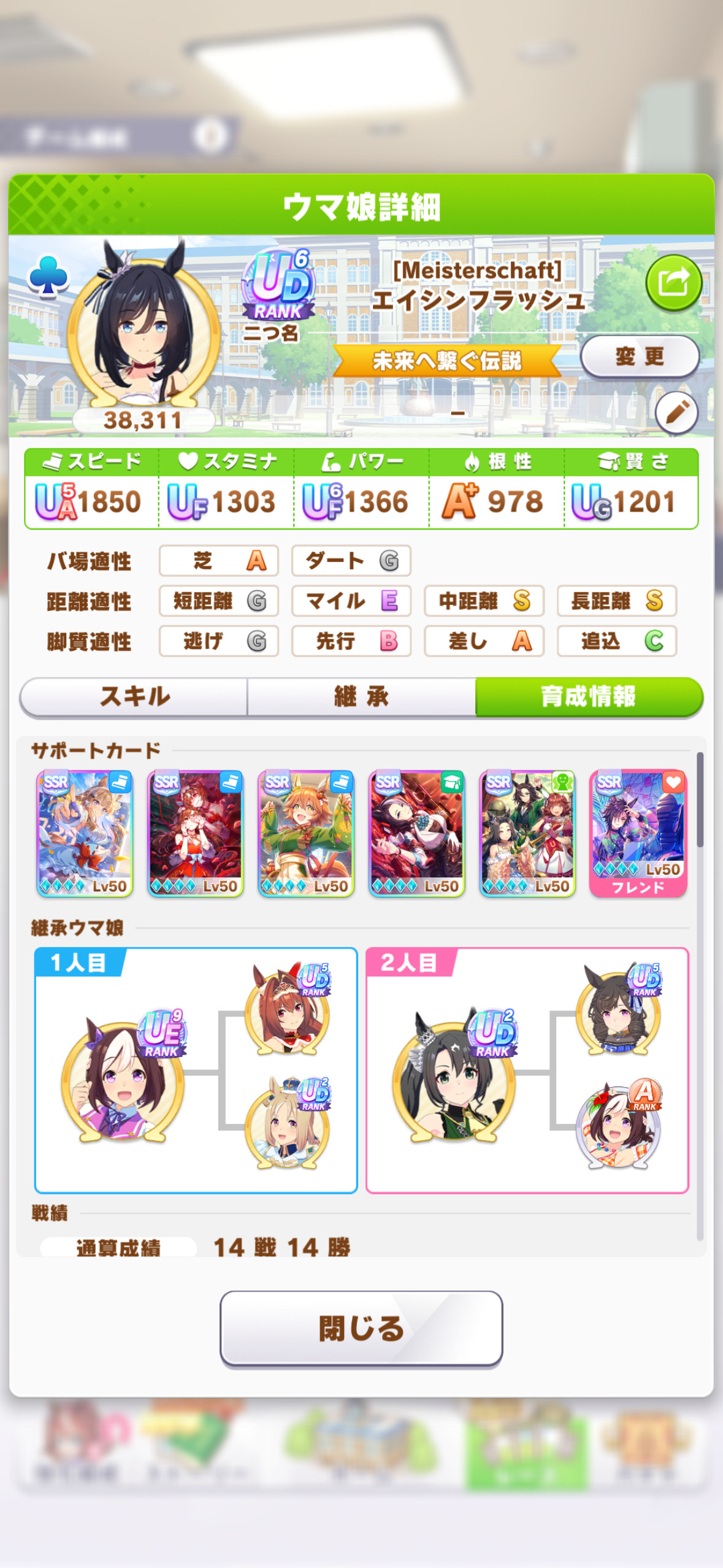
Task: Open the second SSR support card
Action: (196, 834)
